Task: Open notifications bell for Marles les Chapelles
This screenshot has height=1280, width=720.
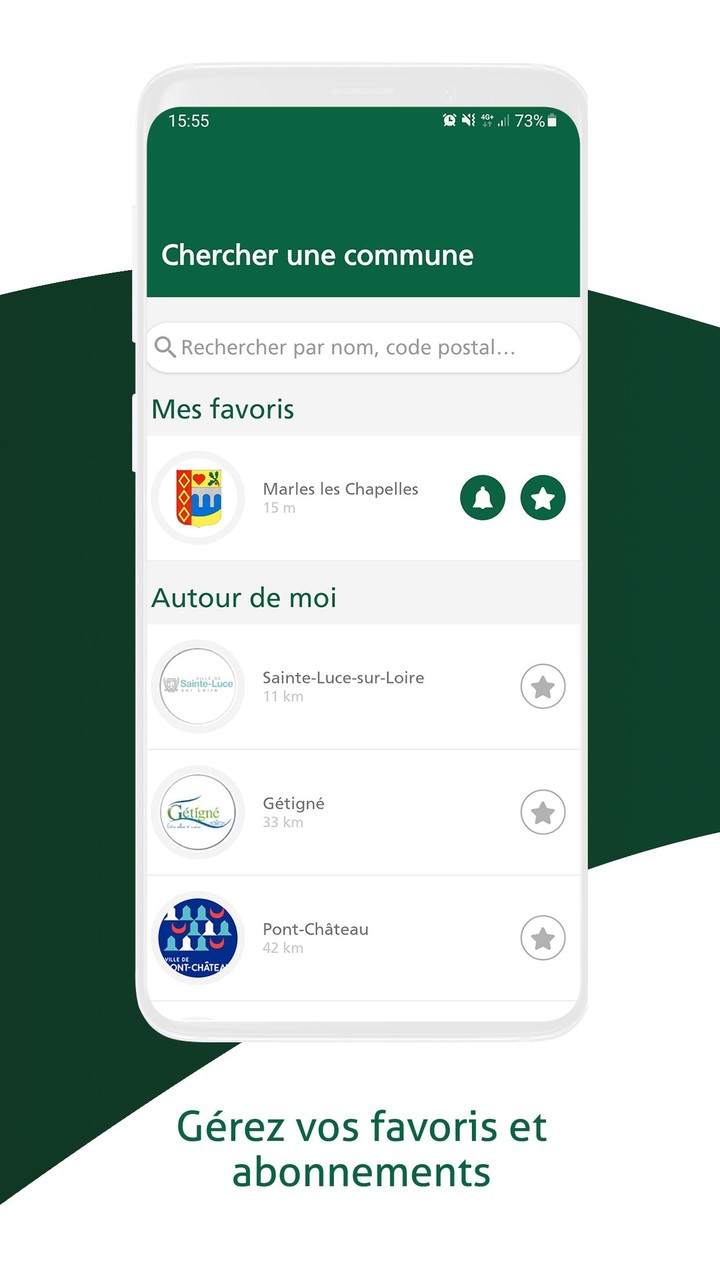Action: 483,497
